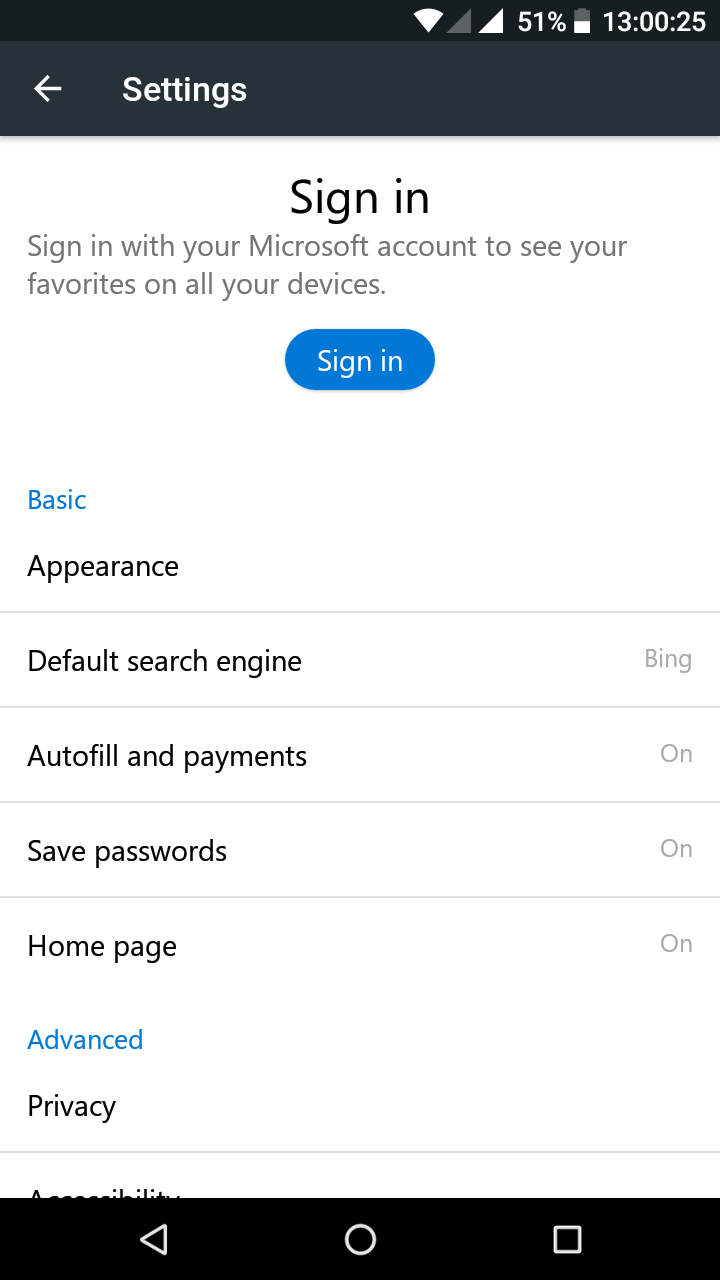Open Privacy settings
The width and height of the screenshot is (720, 1280).
360,1106
